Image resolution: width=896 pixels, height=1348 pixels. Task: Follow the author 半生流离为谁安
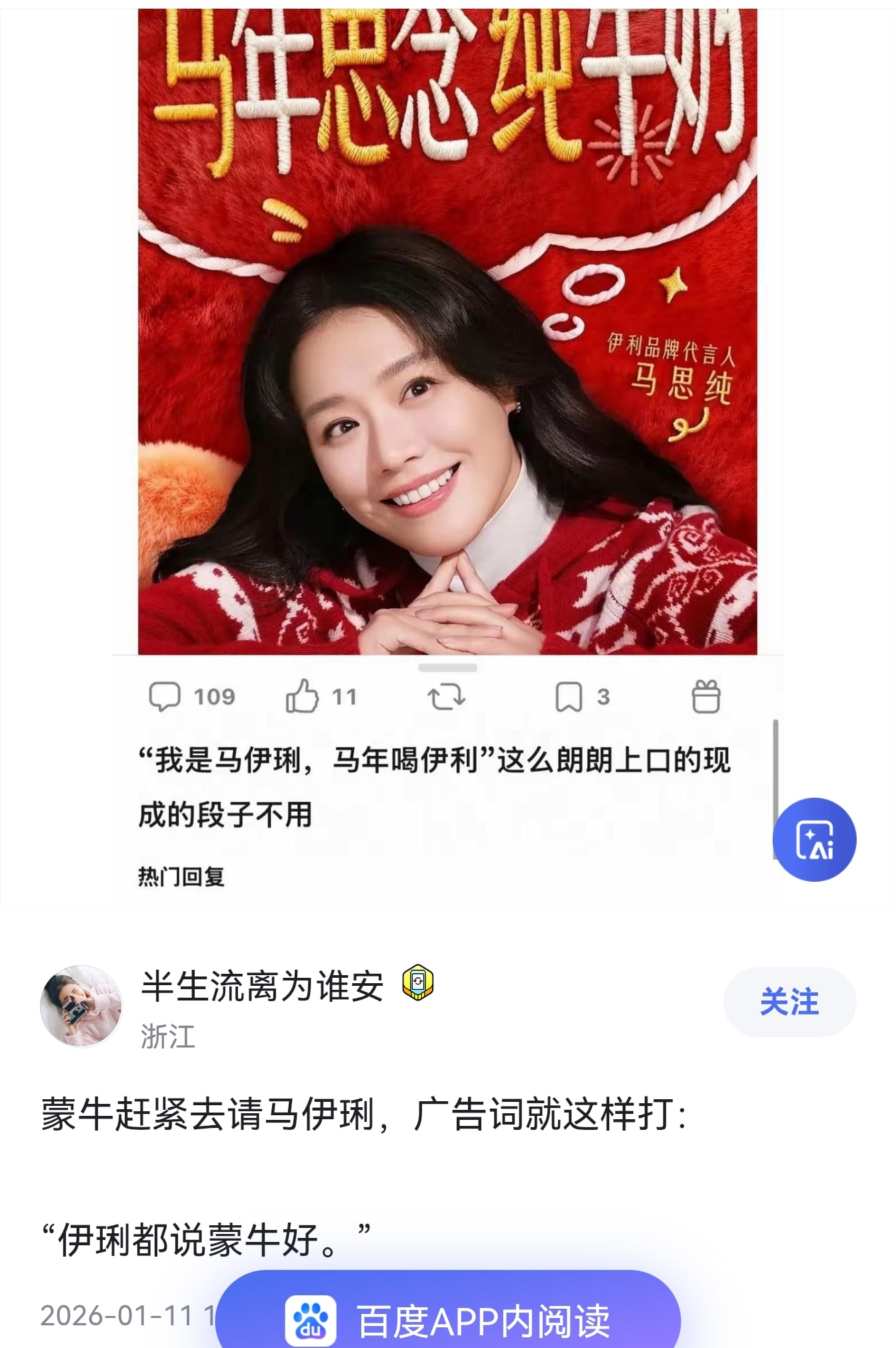[789, 1001]
